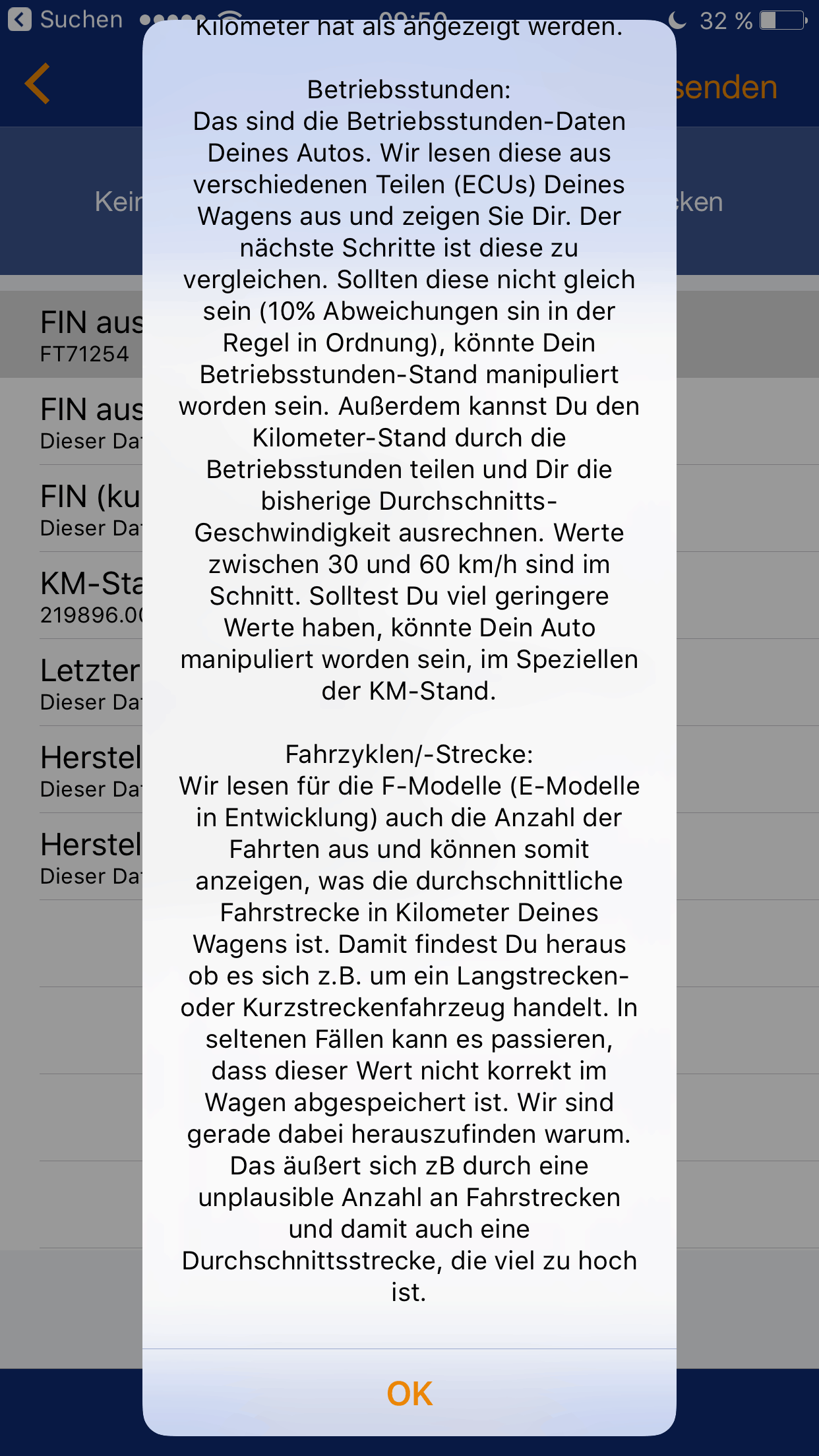Viewport: 819px width, 1456px height.
Task: Return to the Suchen app via status bar
Action: click(65, 20)
